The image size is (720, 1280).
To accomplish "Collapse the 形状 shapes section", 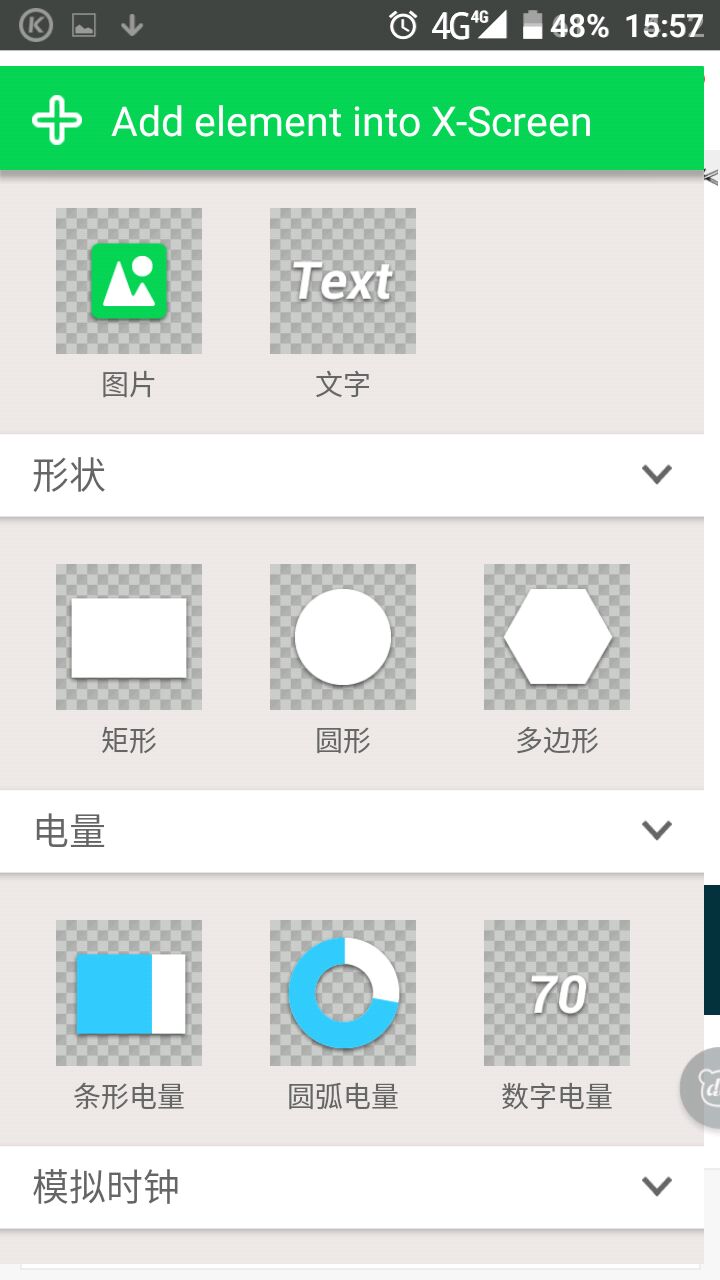I will pyautogui.click(x=656, y=474).
